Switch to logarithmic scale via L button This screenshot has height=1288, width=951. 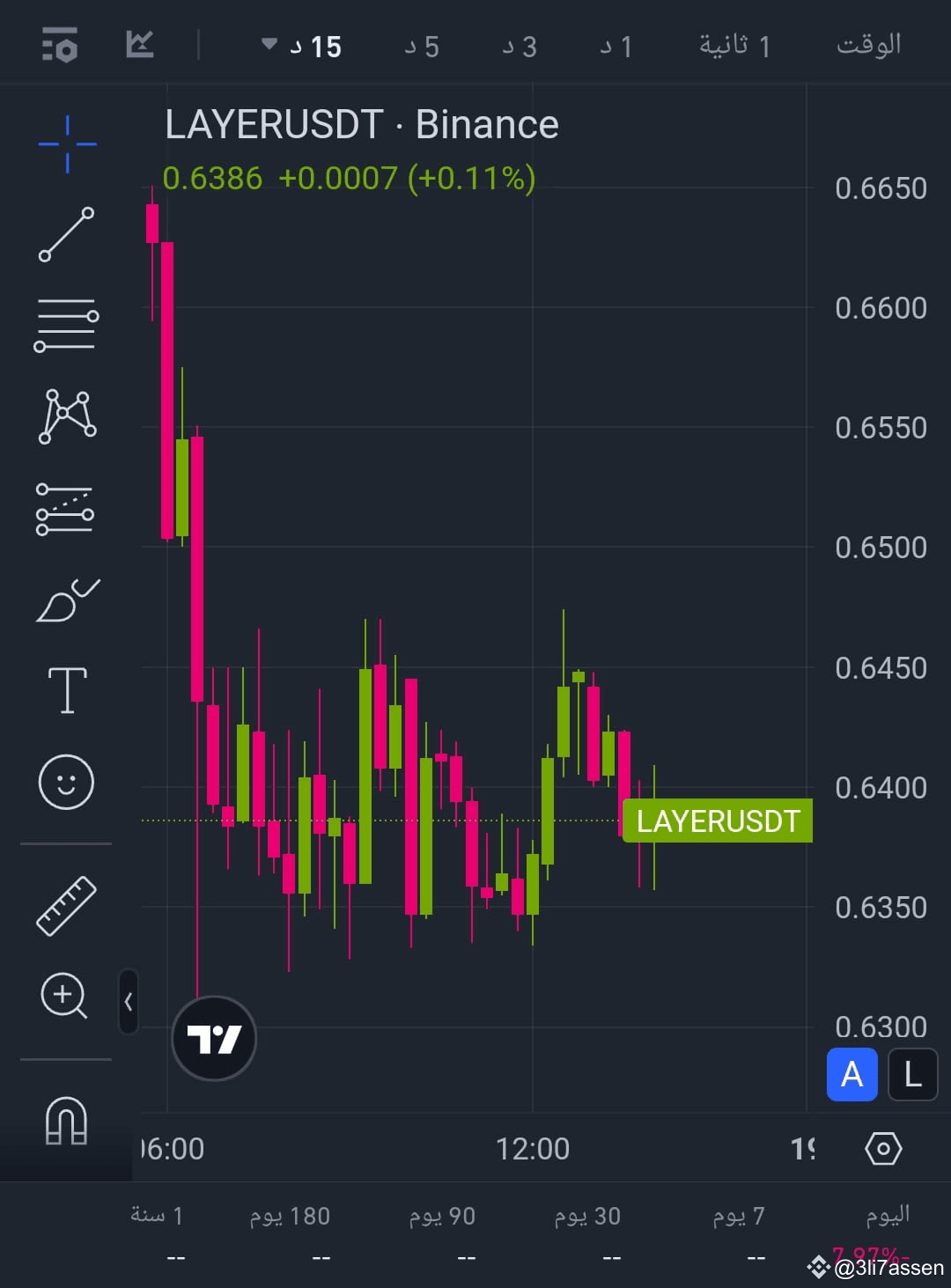(x=912, y=1074)
